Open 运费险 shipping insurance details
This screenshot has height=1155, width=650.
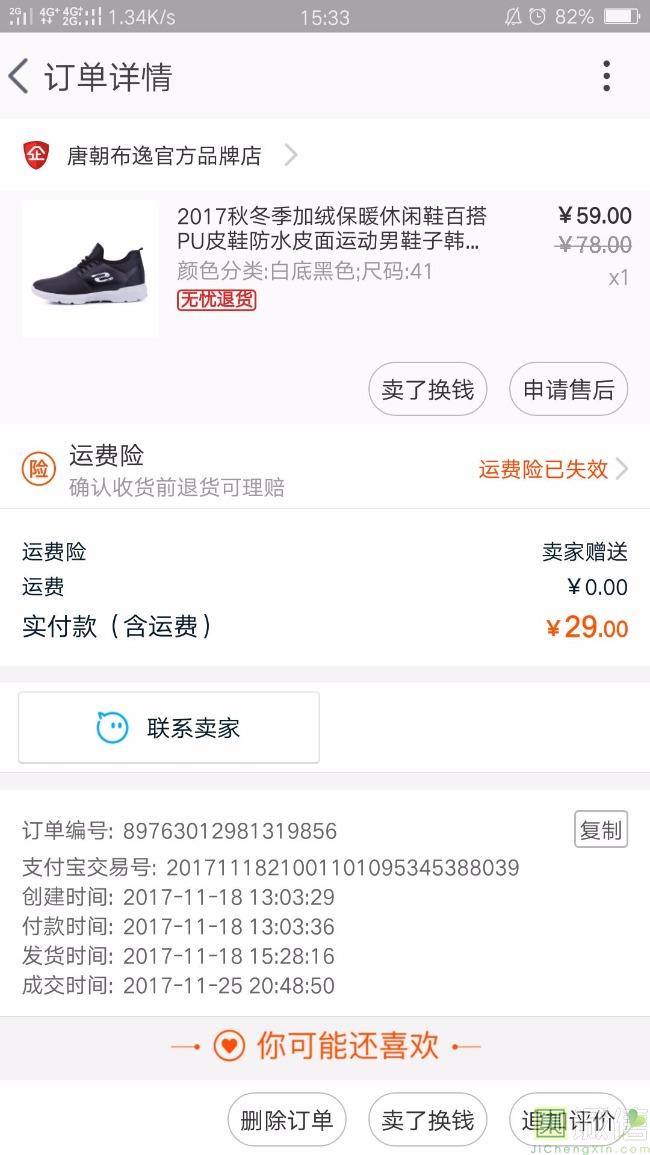tap(325, 469)
